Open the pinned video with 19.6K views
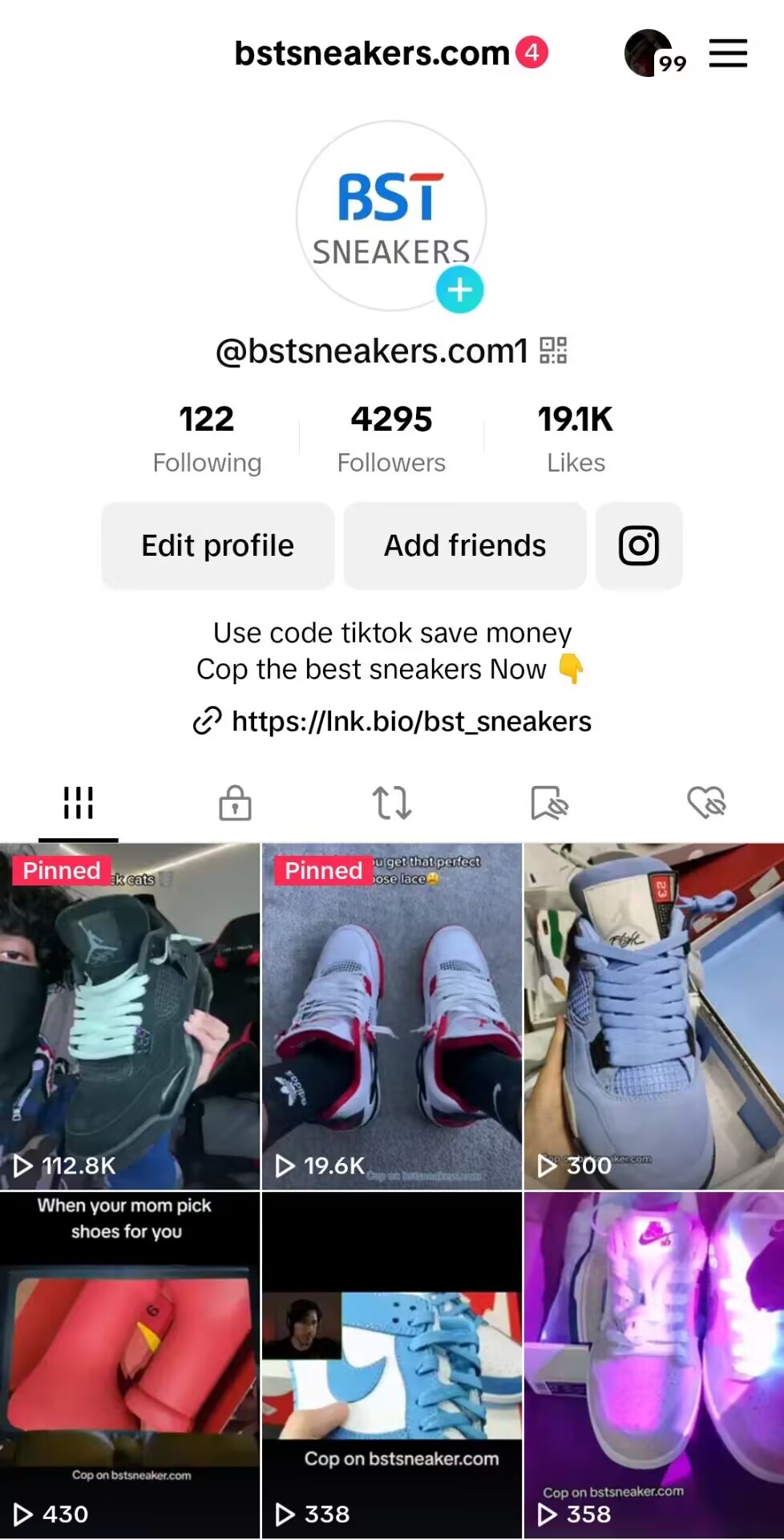The image size is (784, 1540). (392, 1016)
